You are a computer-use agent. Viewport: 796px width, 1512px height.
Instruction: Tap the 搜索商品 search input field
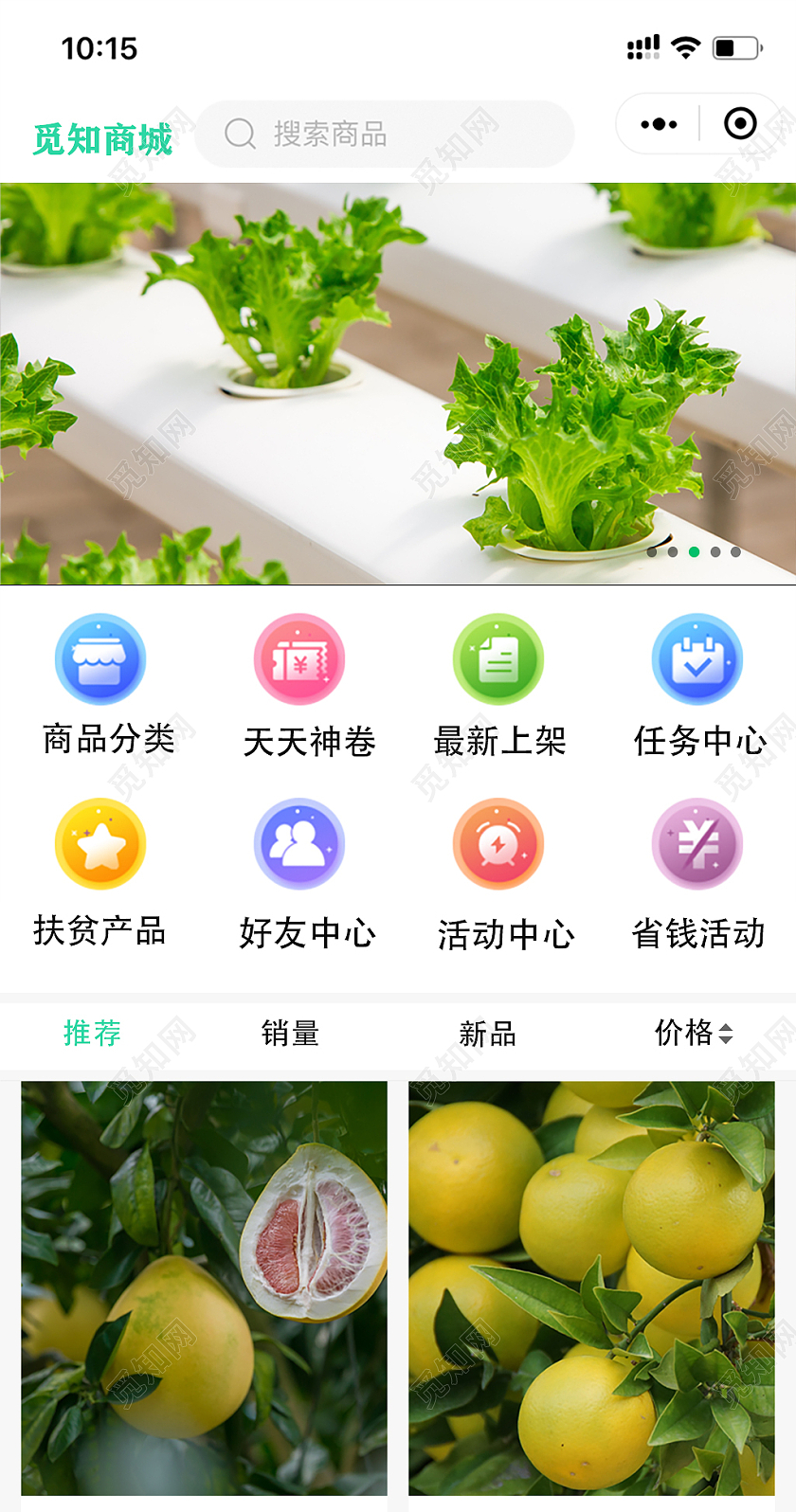[x=398, y=134]
